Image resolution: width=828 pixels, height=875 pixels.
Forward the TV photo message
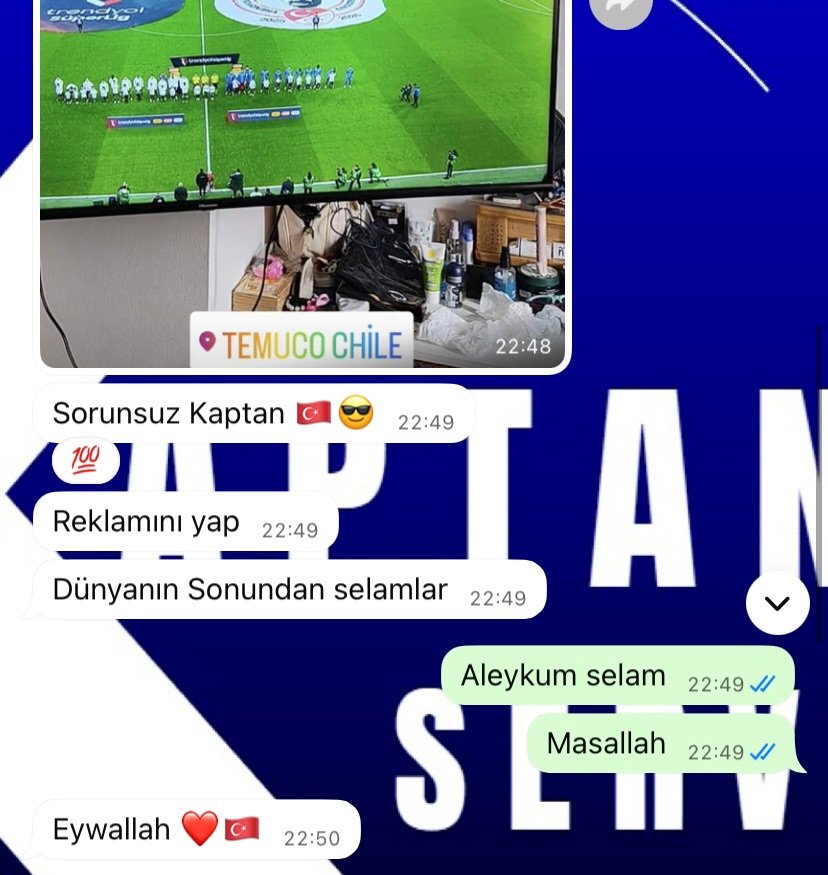click(x=621, y=8)
